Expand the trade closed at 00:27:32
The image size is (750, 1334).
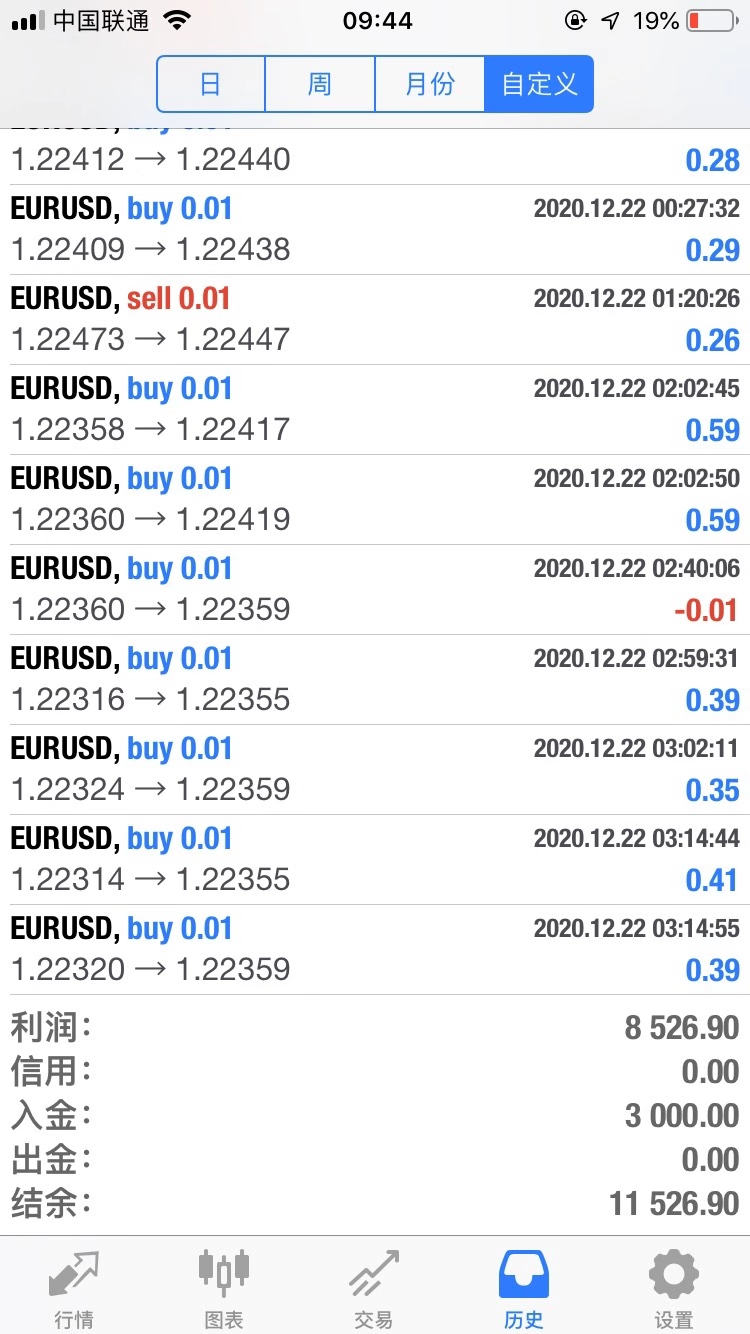pos(375,230)
